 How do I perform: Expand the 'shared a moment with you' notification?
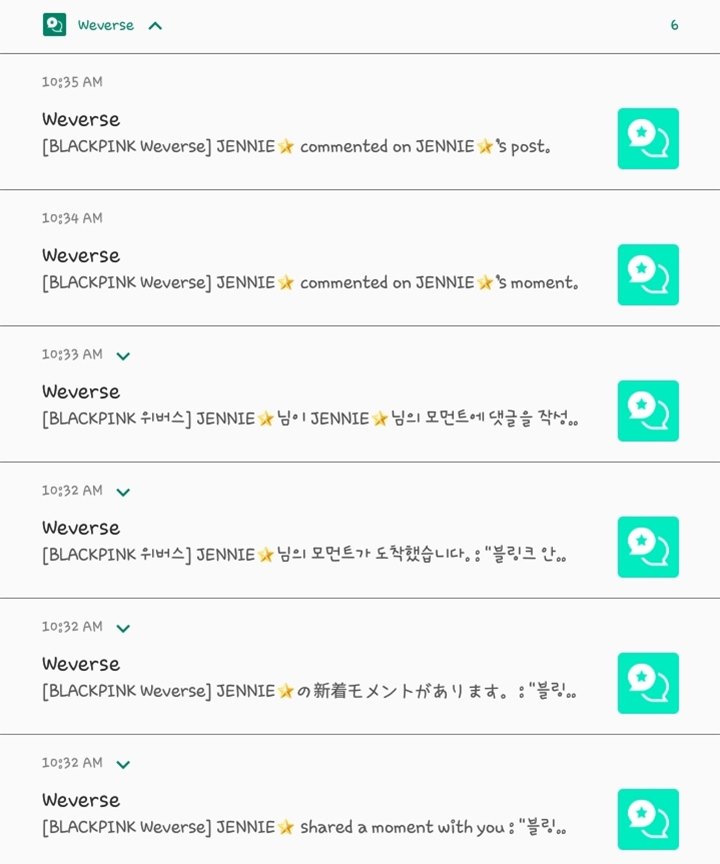122,762
